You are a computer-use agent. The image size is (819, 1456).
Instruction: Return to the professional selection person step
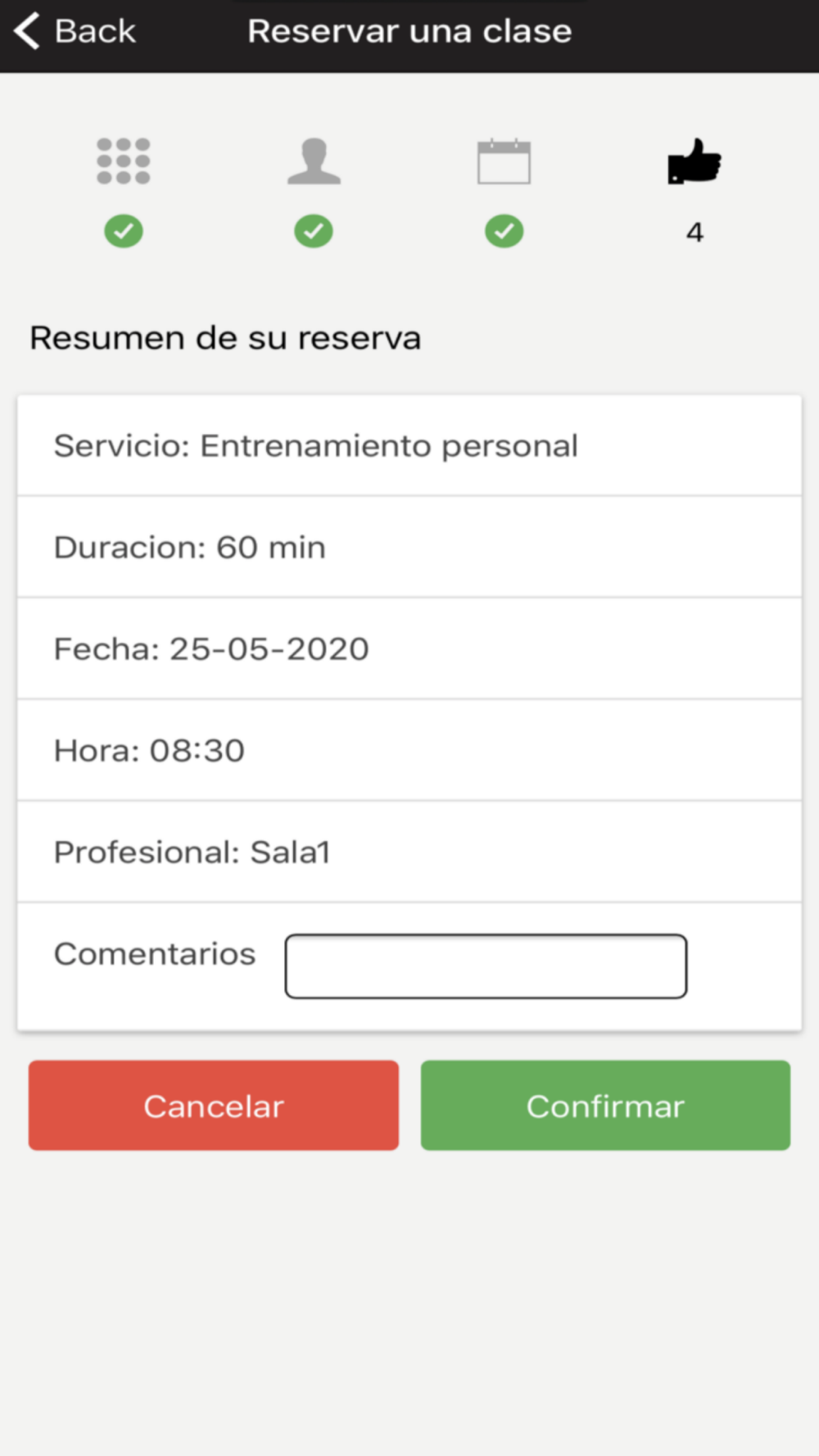(x=314, y=161)
